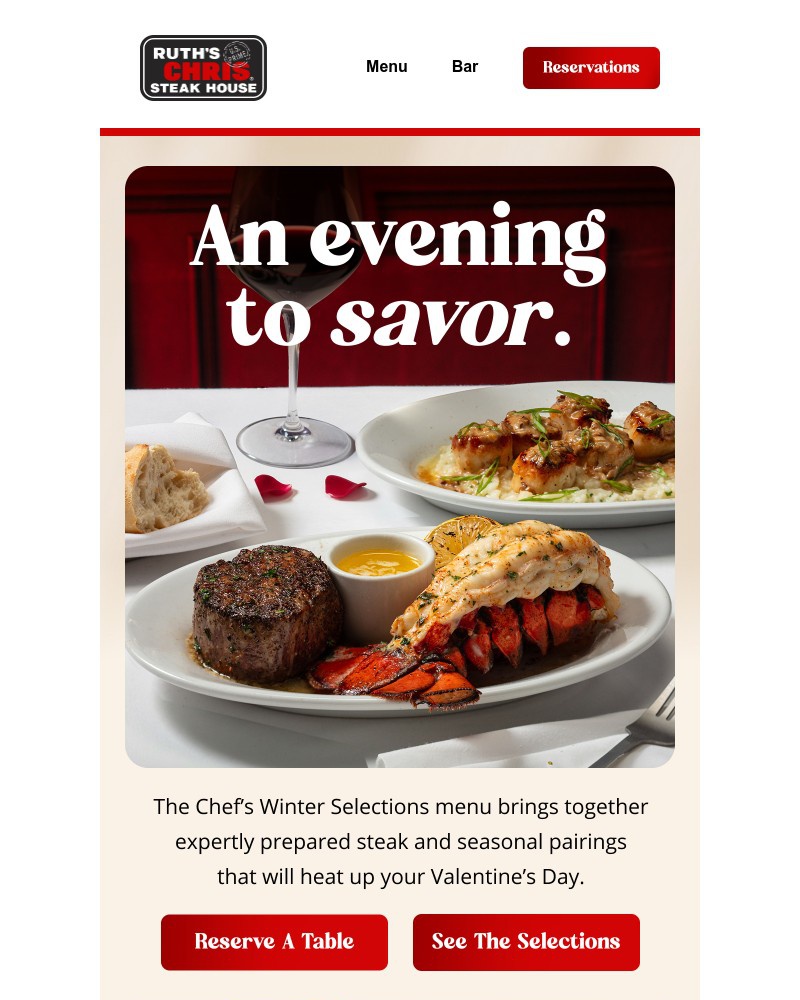This screenshot has height=1000, width=800.
Task: Click the Ruth's Chris Steak House logo
Action: 203,66
